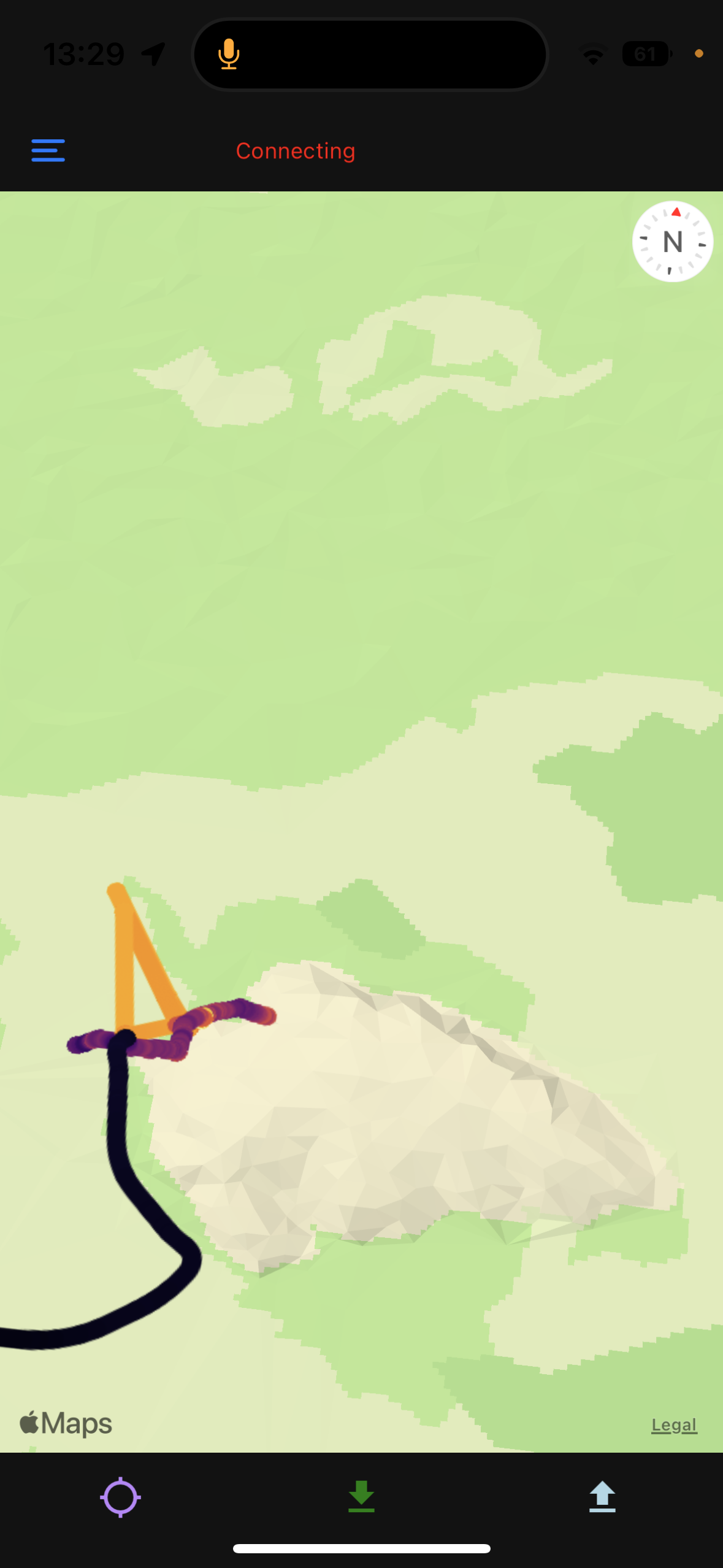Viewport: 723px width, 1568px height.
Task: Tap the red needle on the compass dial
Action: click(675, 213)
